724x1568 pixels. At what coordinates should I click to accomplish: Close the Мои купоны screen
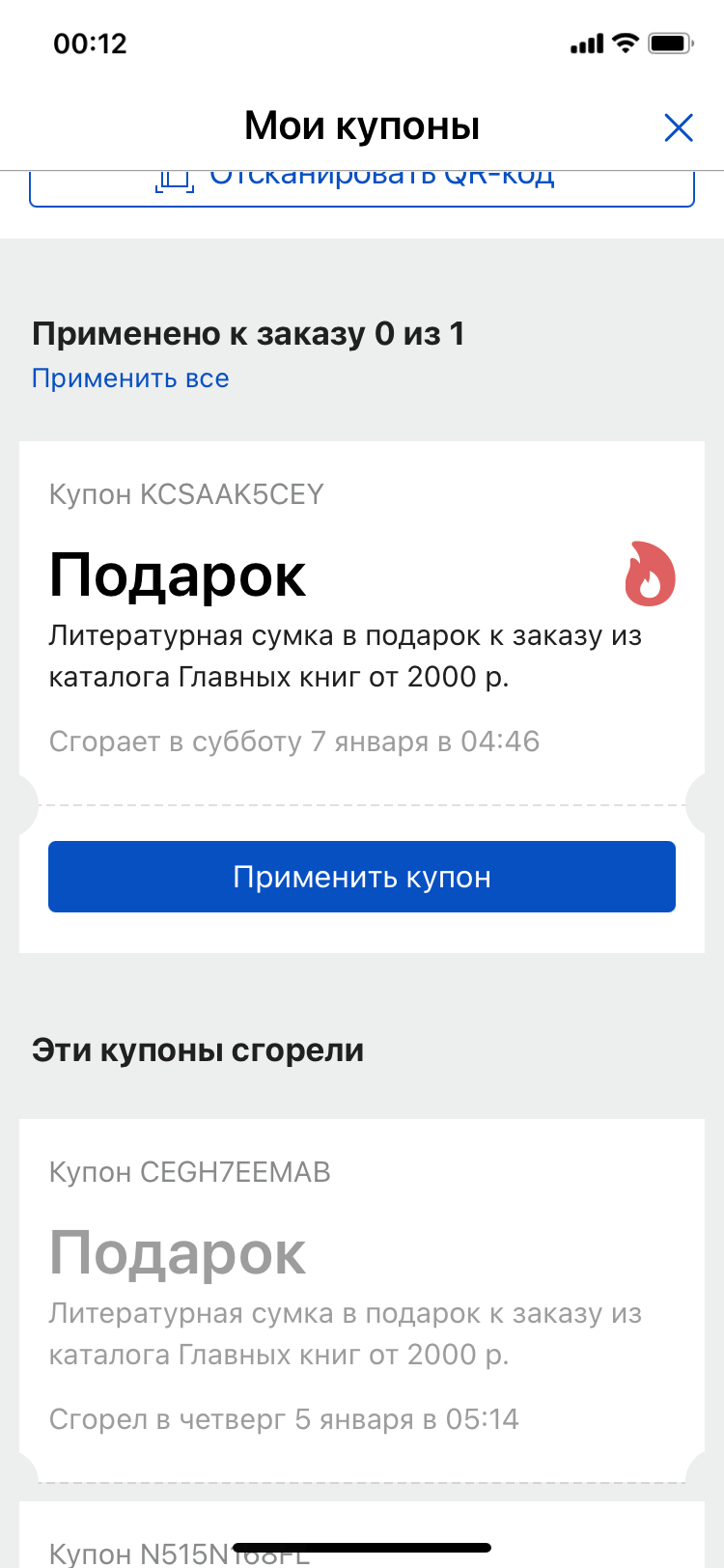click(x=679, y=126)
